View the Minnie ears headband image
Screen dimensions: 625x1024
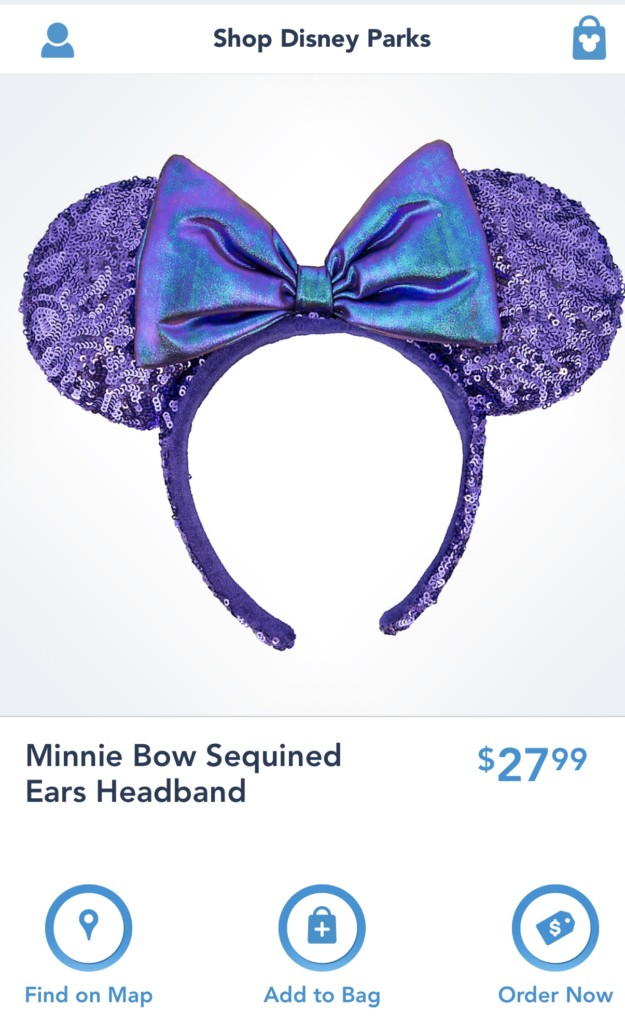[x=312, y=395]
